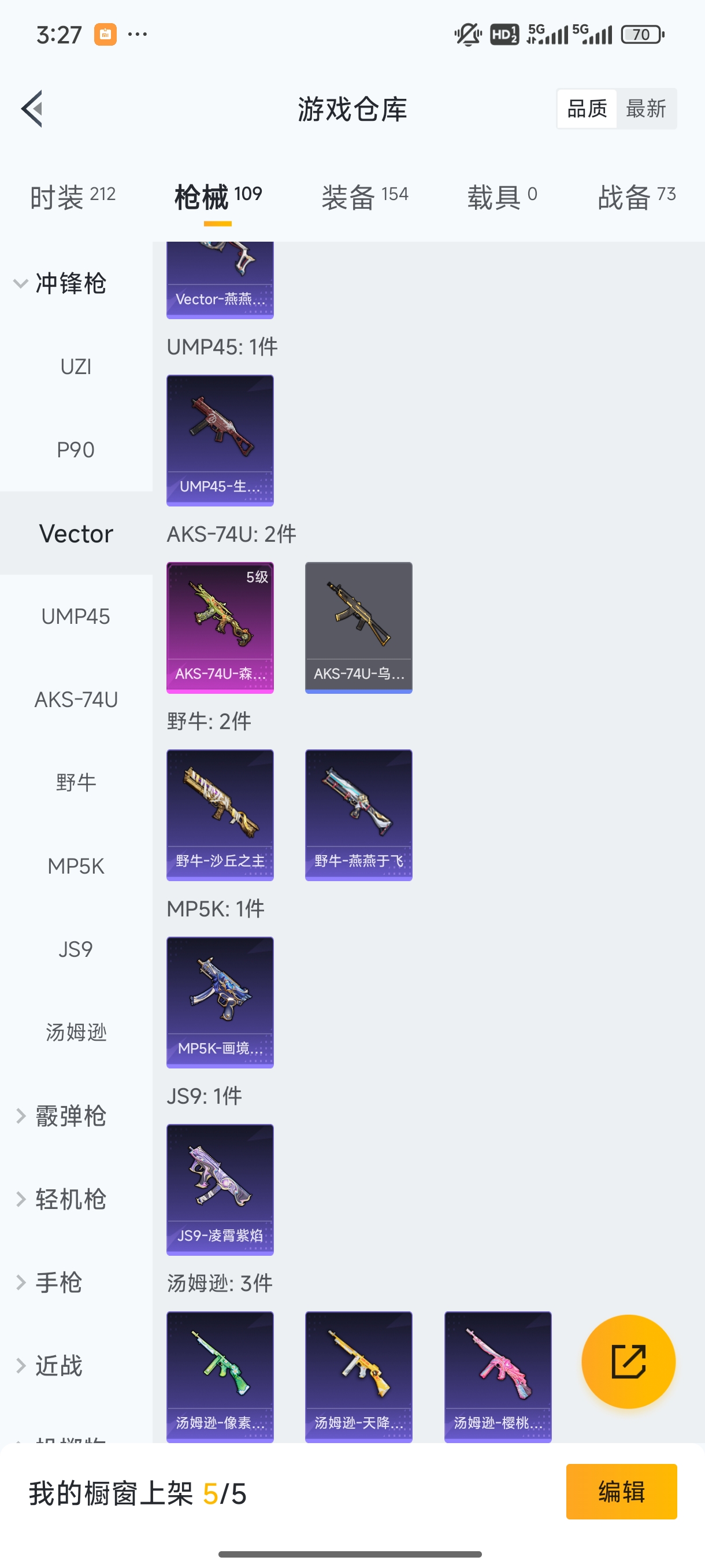Open the 载具 tab

pos(502,197)
